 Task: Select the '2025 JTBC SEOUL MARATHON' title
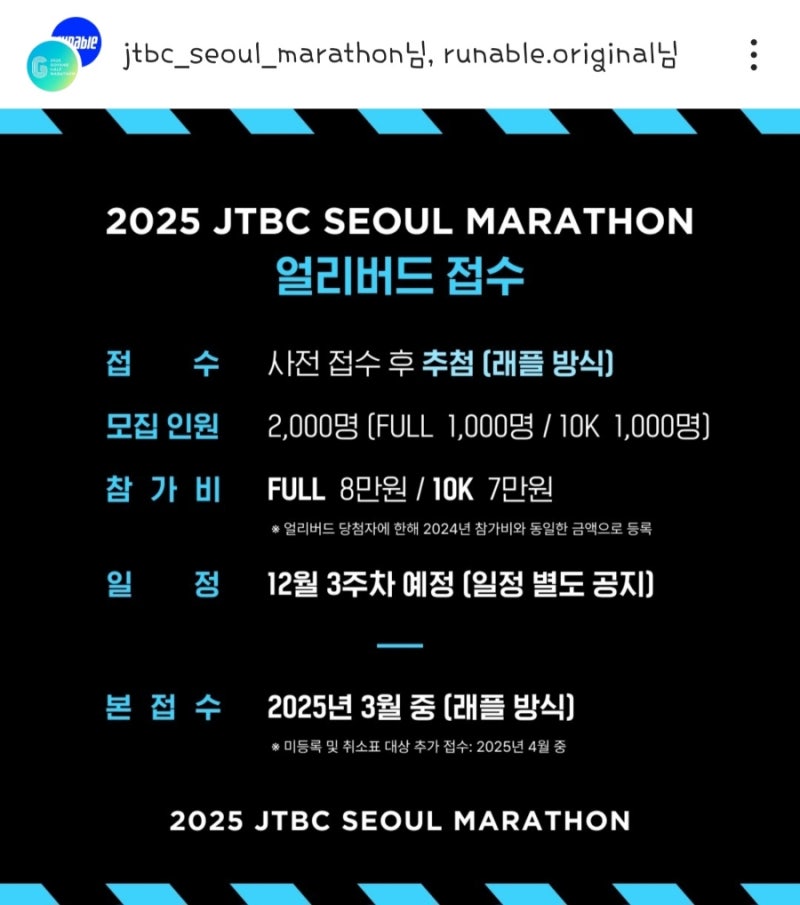coord(400,222)
